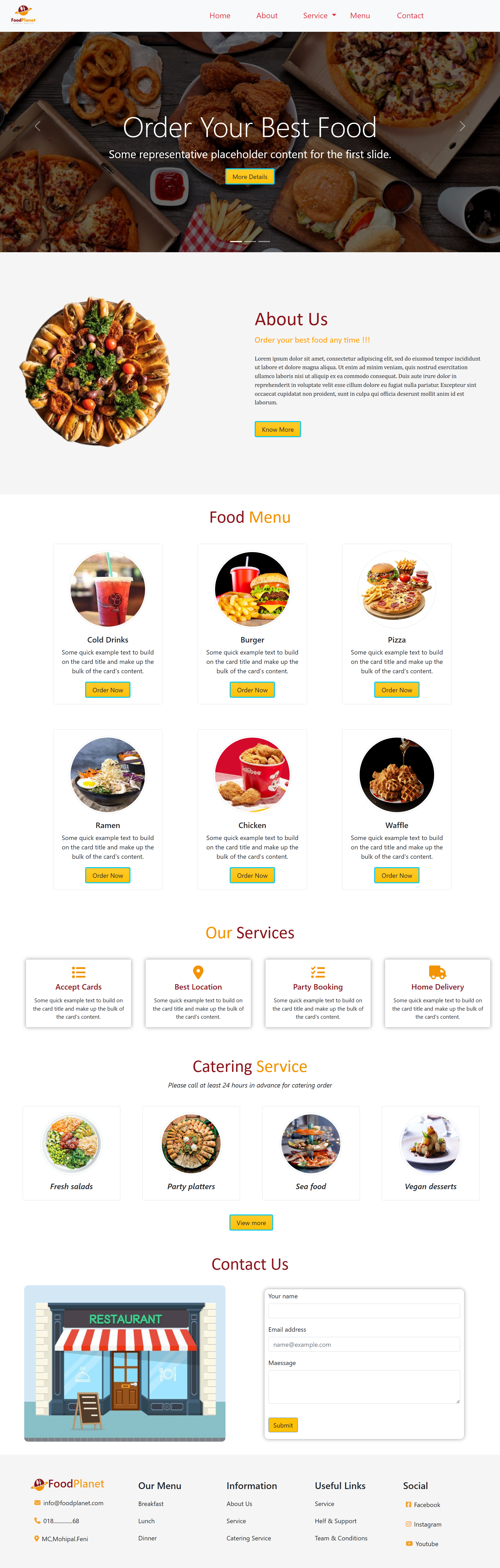Tap More Details on the hero banner
This screenshot has height=1568, width=500.
[x=249, y=176]
